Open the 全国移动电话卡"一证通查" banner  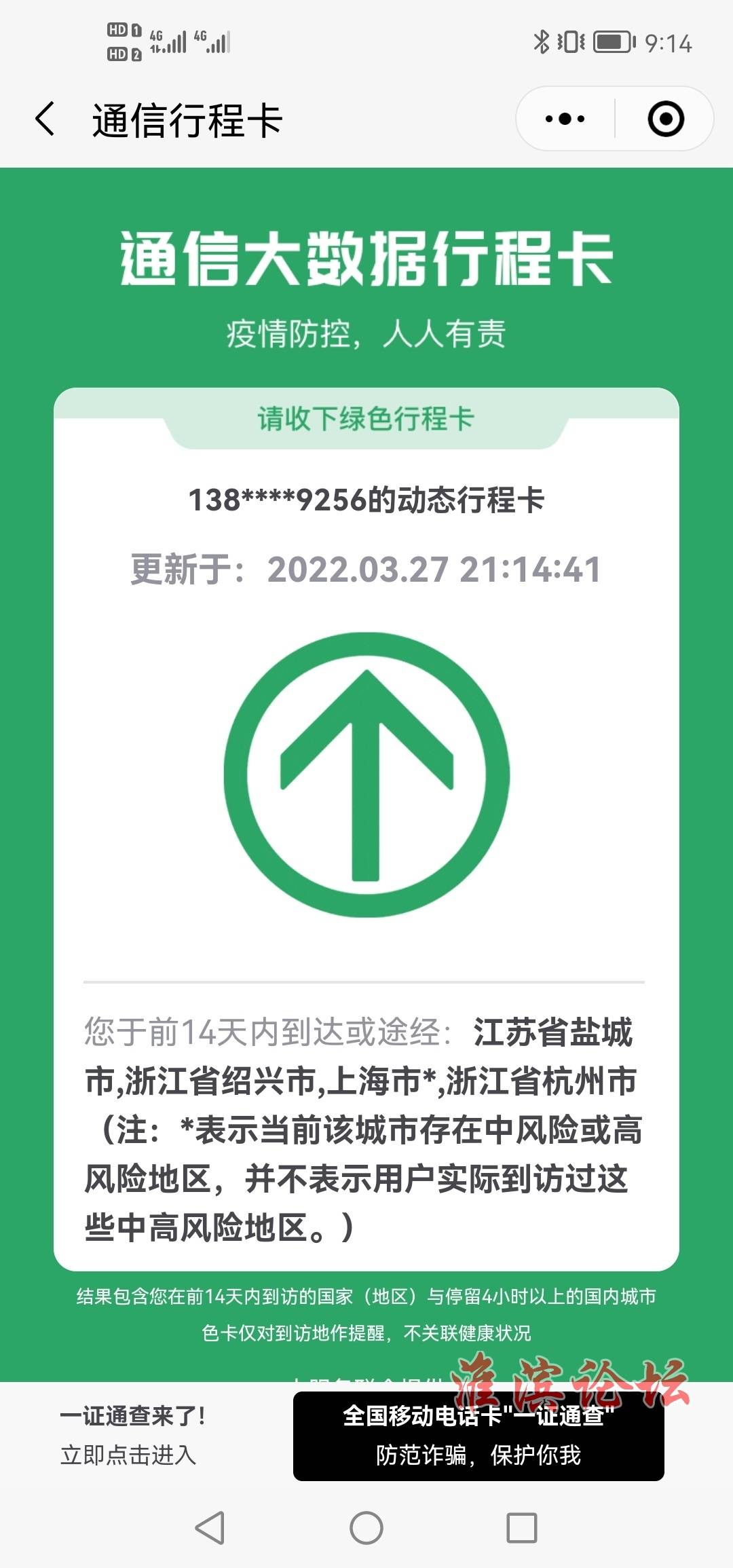478,1436
